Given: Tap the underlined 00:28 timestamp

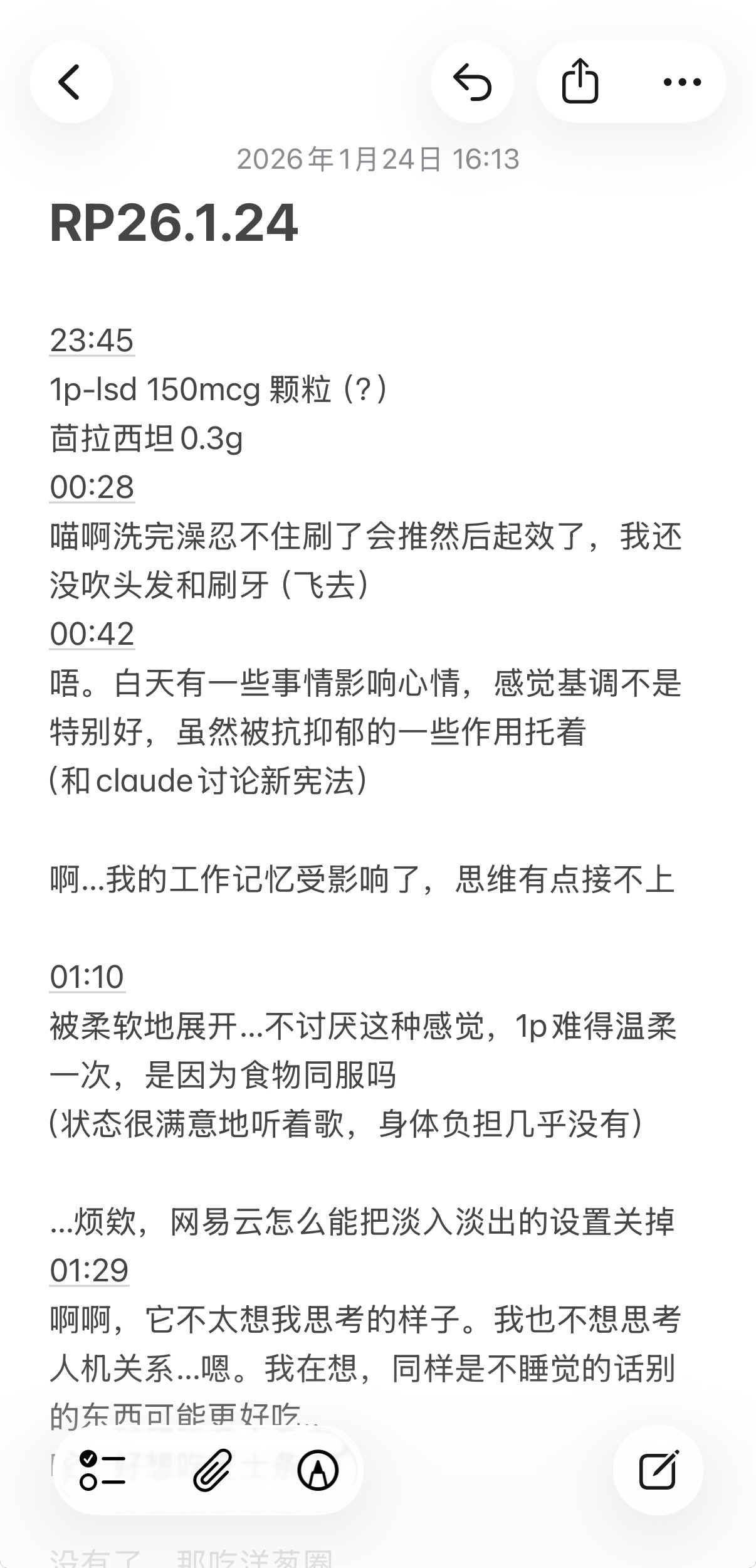Looking at the screenshot, I should 92,487.
